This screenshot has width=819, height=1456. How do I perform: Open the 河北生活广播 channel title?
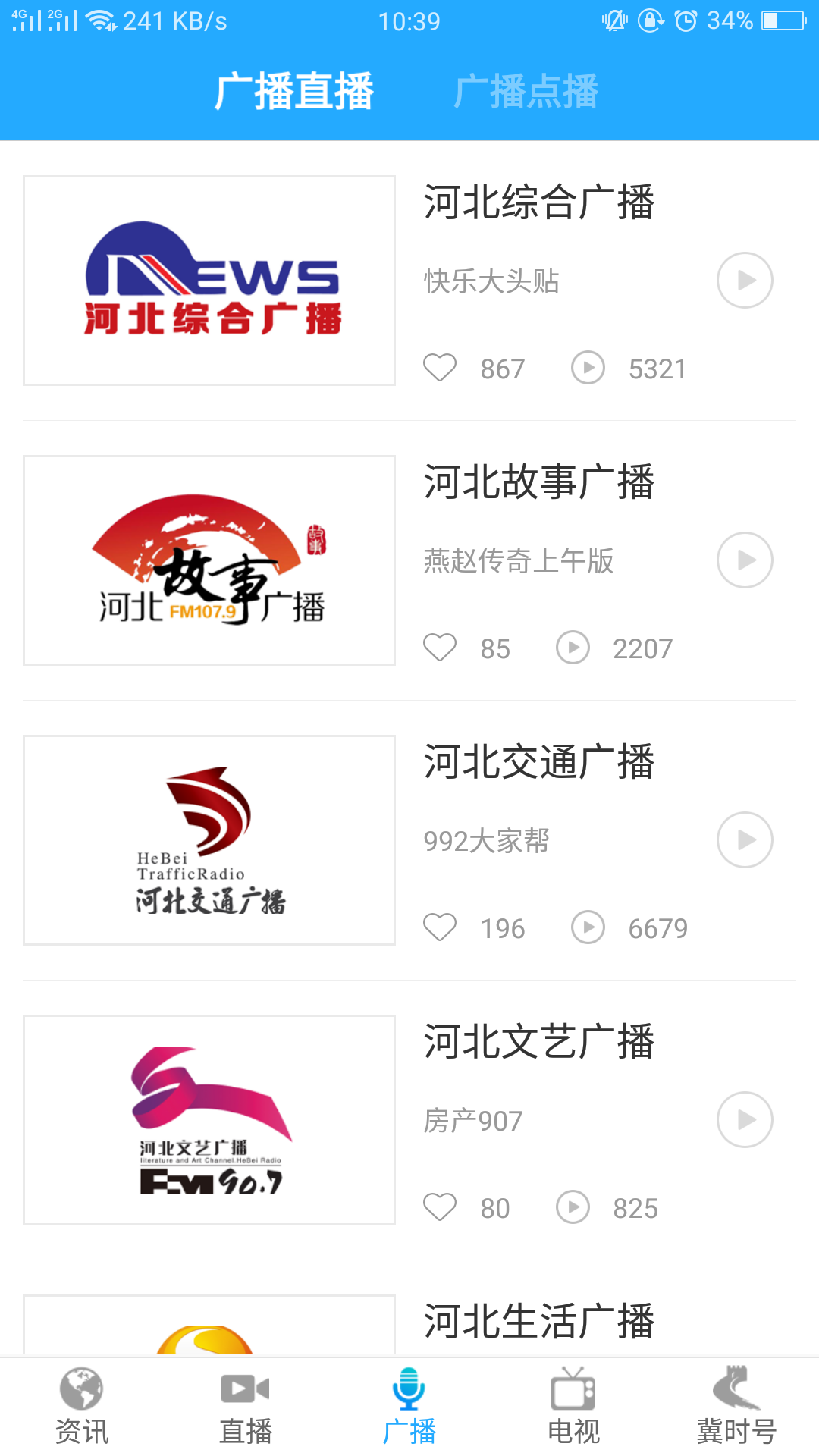tap(540, 1317)
